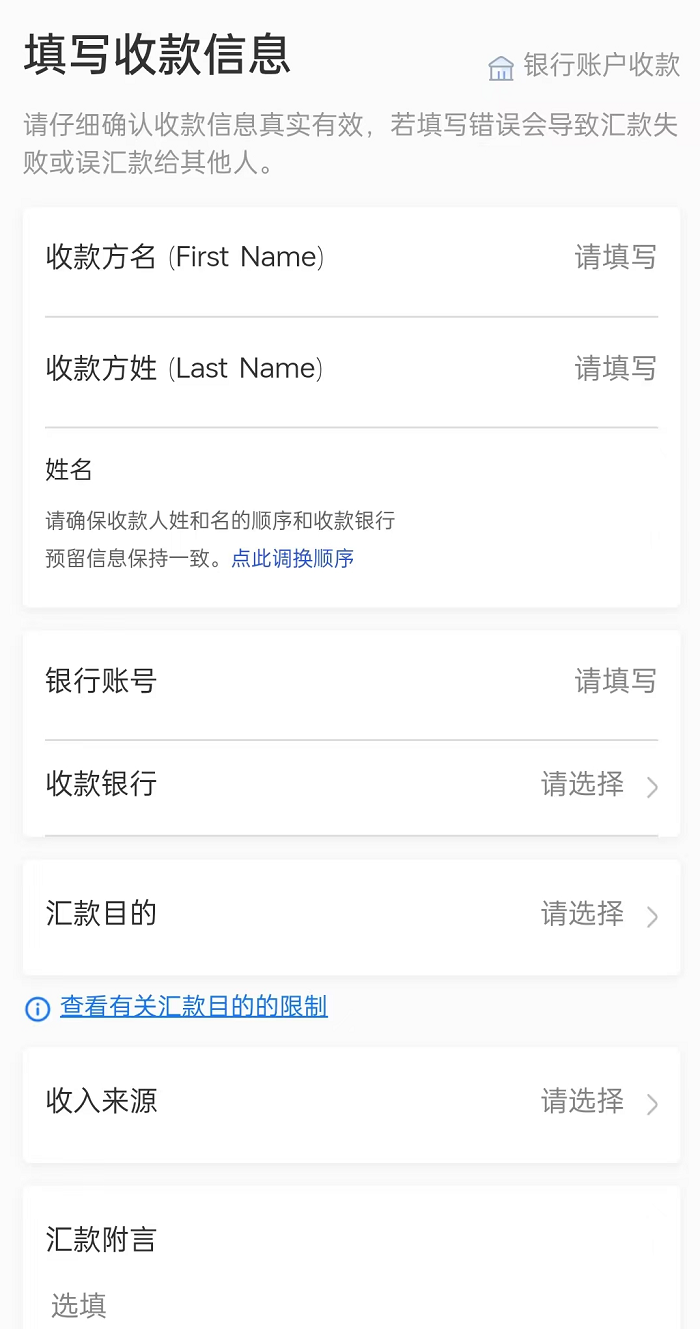
Task: Enter the payee Last Name field
Action: click(351, 369)
